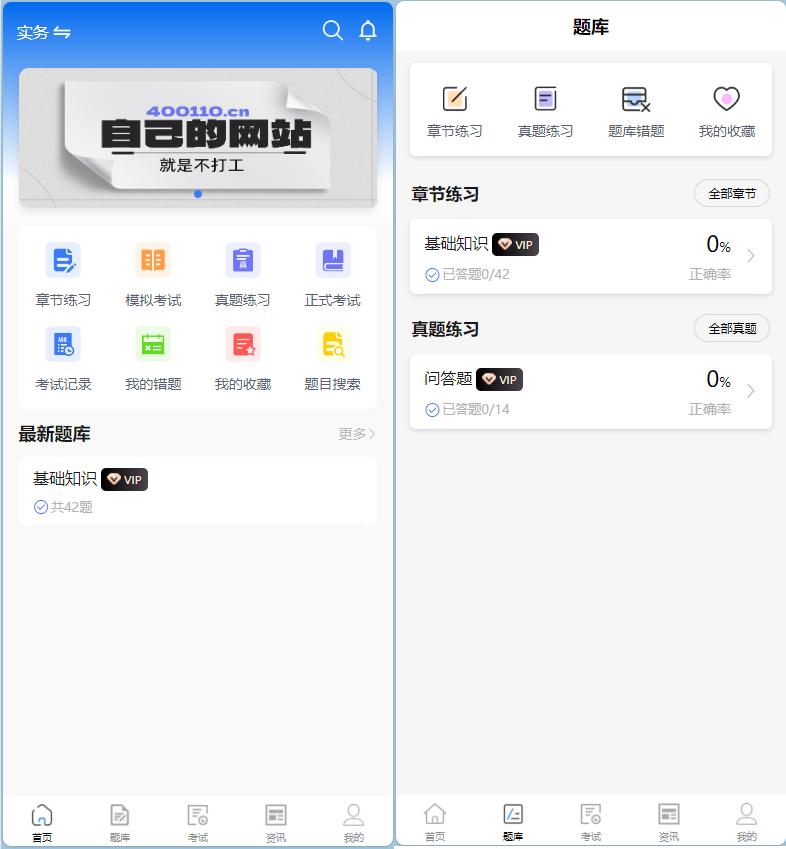The image size is (786, 849).
Task: Expand the 问答题 practice entry chevron
Action: click(751, 391)
